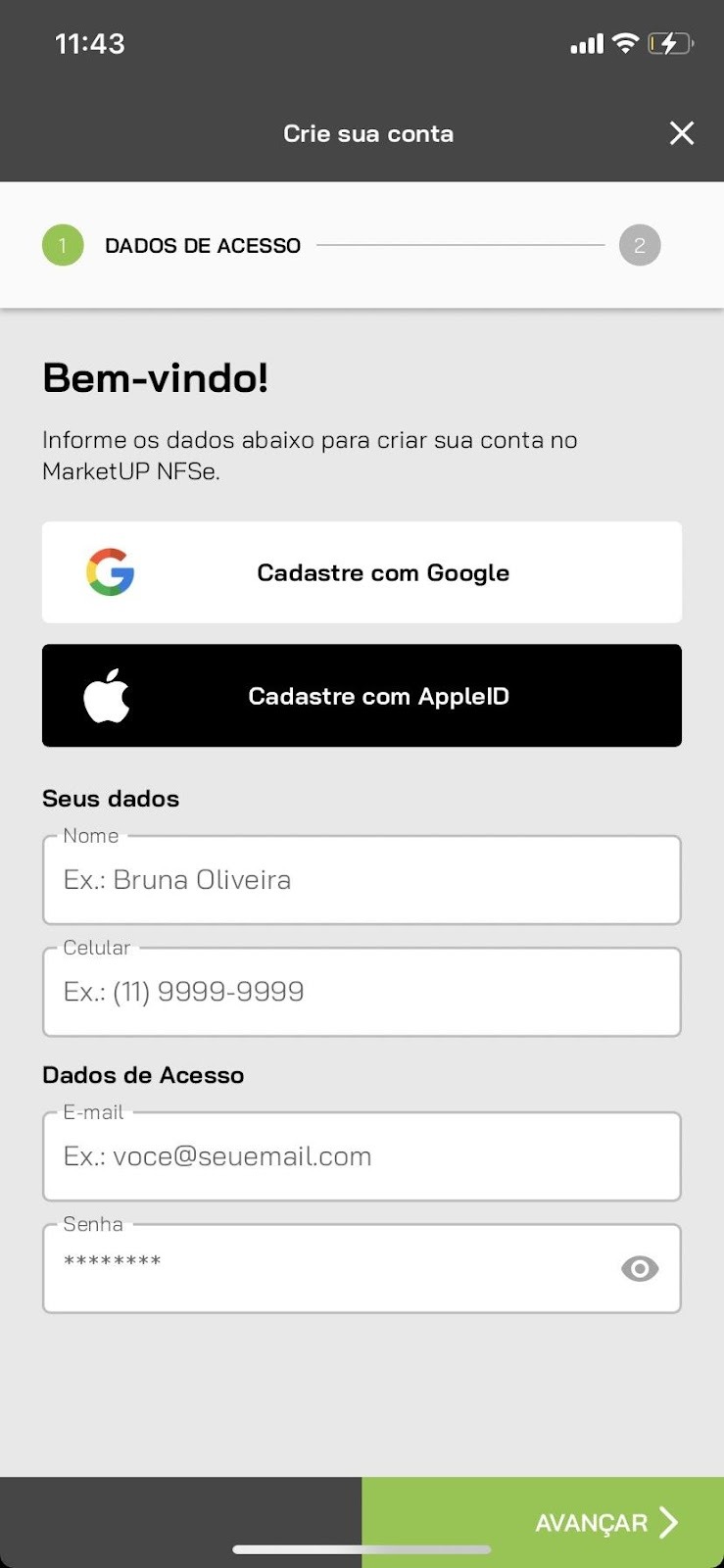The width and height of the screenshot is (724, 1568).
Task: Tap the E-mail input field
Action: (x=362, y=1156)
